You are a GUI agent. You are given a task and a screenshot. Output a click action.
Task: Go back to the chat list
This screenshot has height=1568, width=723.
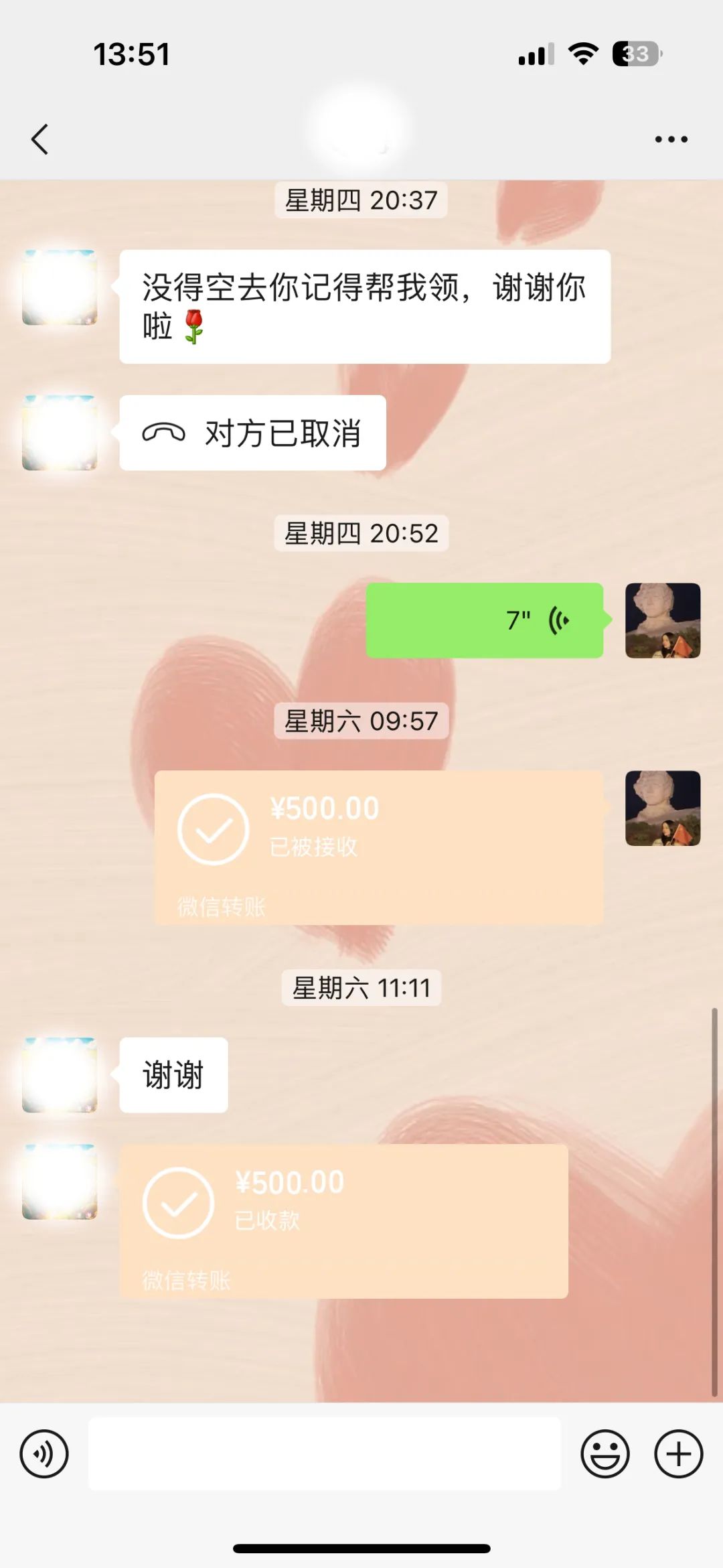(40, 139)
